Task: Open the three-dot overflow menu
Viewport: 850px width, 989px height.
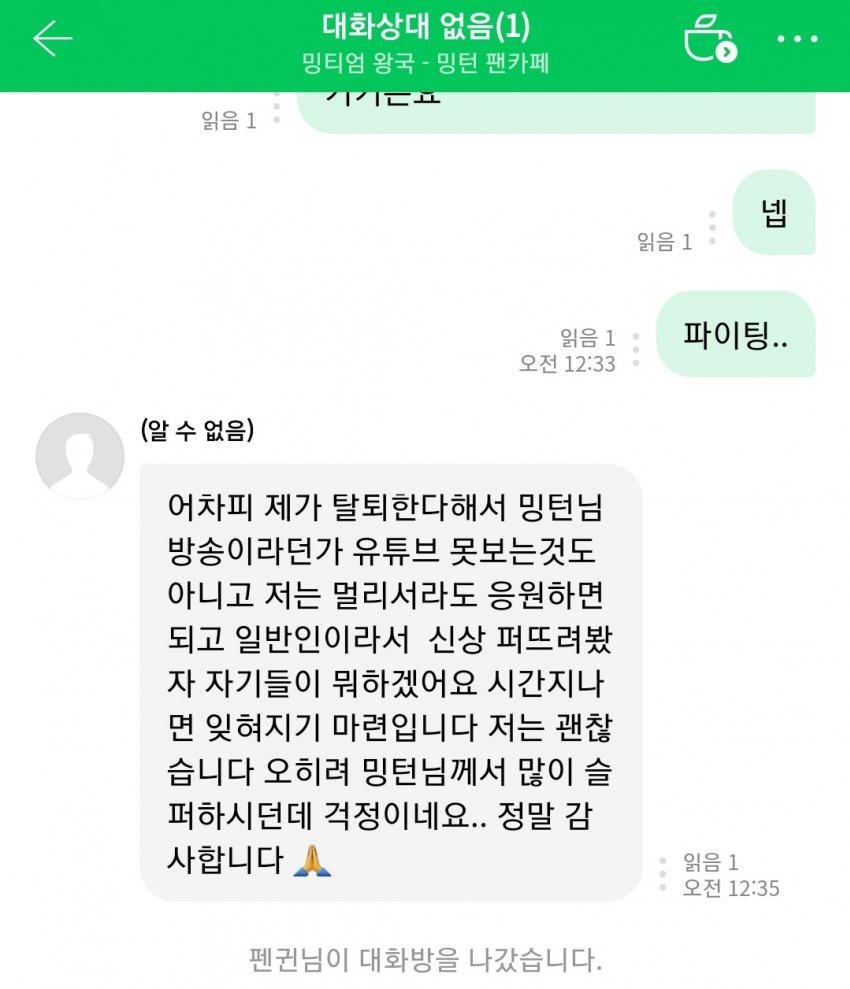Action: click(797, 40)
